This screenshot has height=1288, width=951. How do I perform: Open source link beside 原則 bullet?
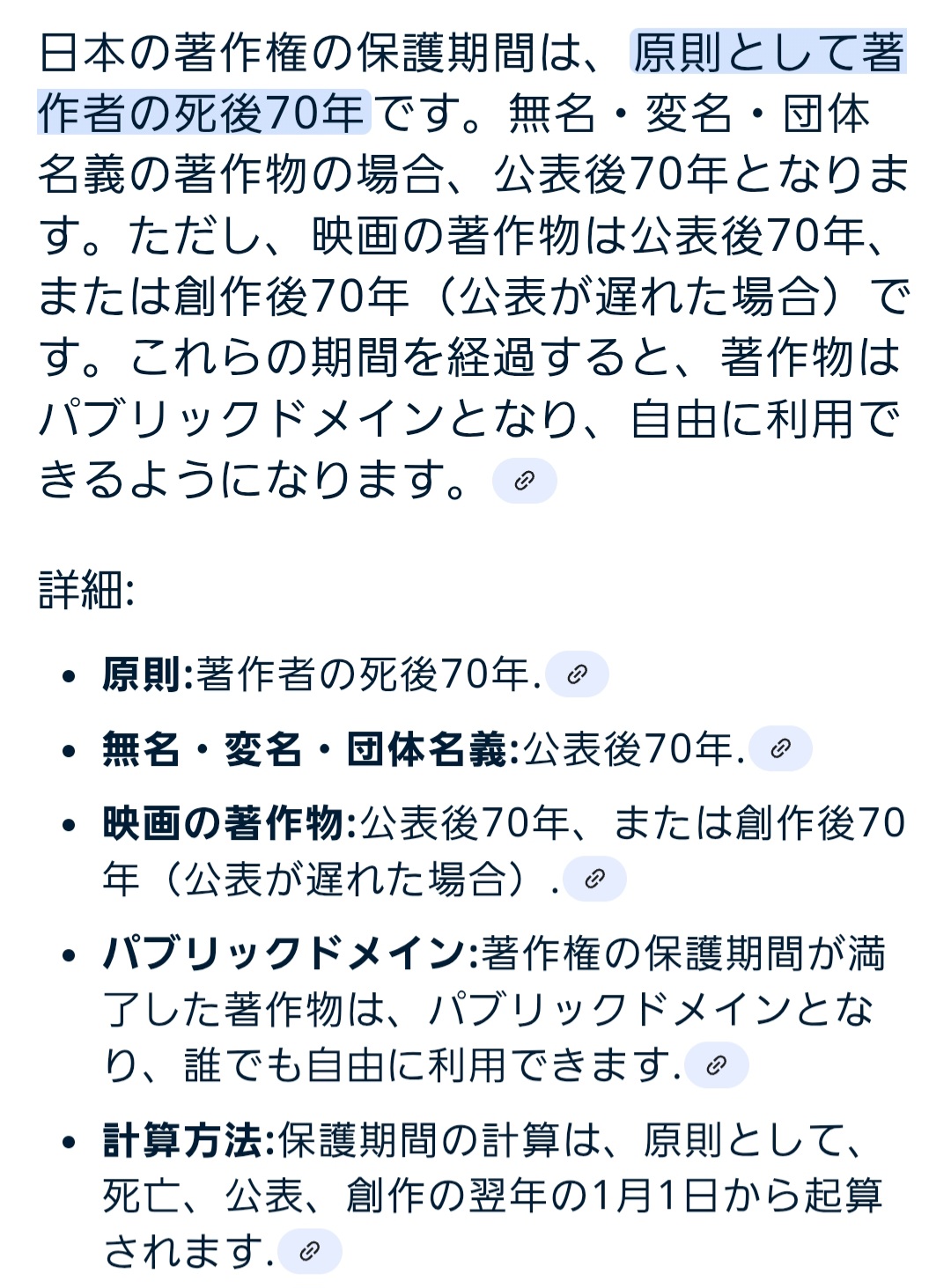577,674
